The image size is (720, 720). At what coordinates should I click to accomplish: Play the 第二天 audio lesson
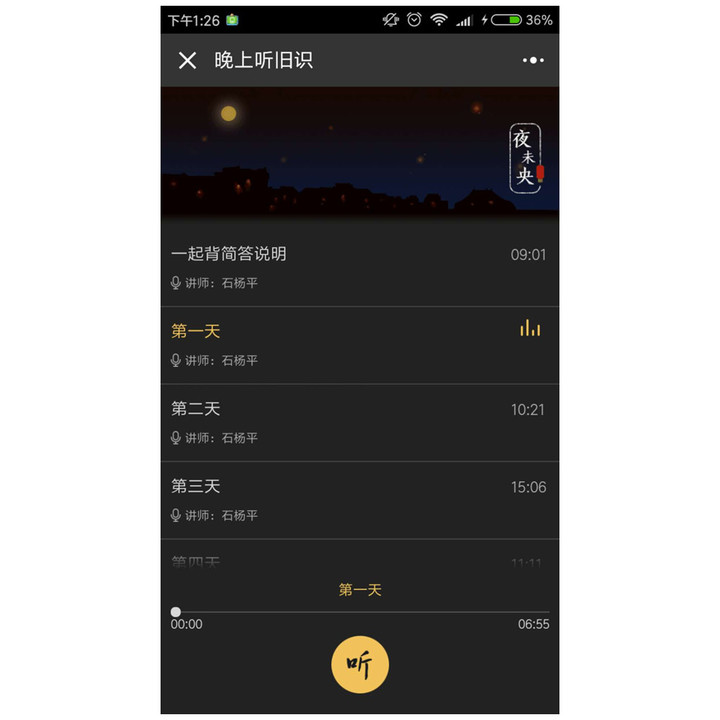coord(358,422)
